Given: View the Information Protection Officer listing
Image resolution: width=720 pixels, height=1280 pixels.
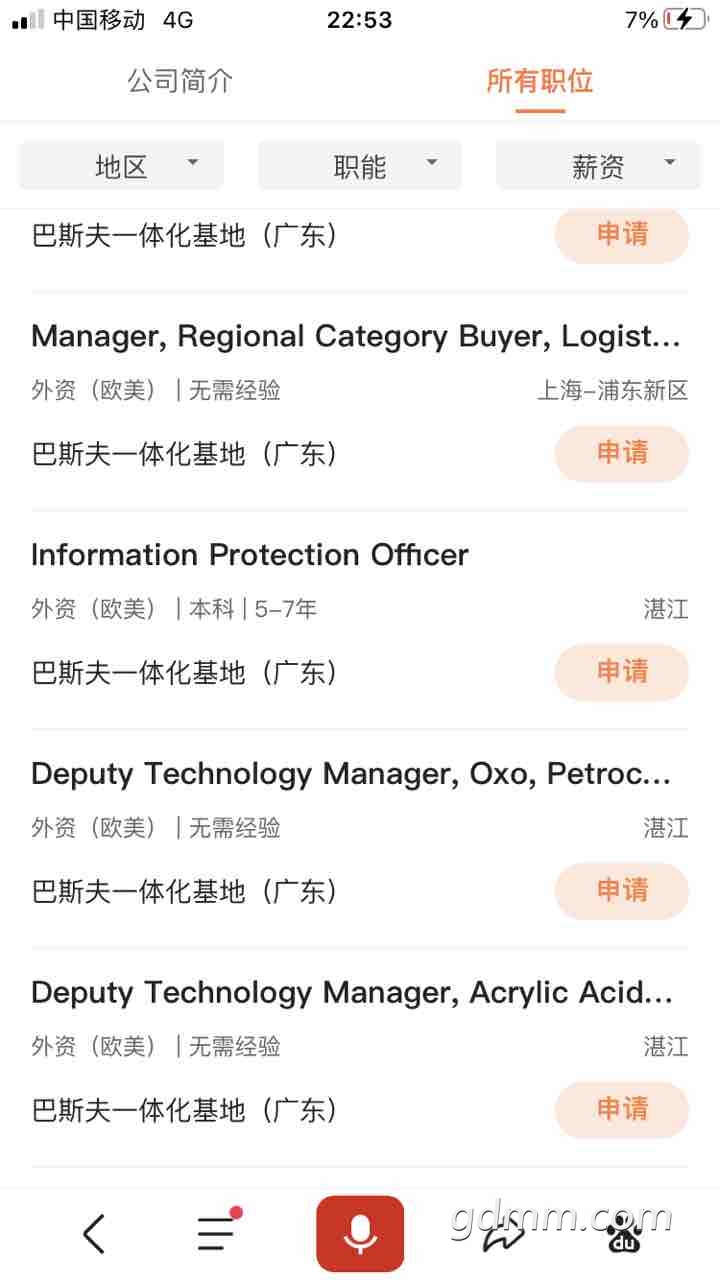Looking at the screenshot, I should coord(250,555).
